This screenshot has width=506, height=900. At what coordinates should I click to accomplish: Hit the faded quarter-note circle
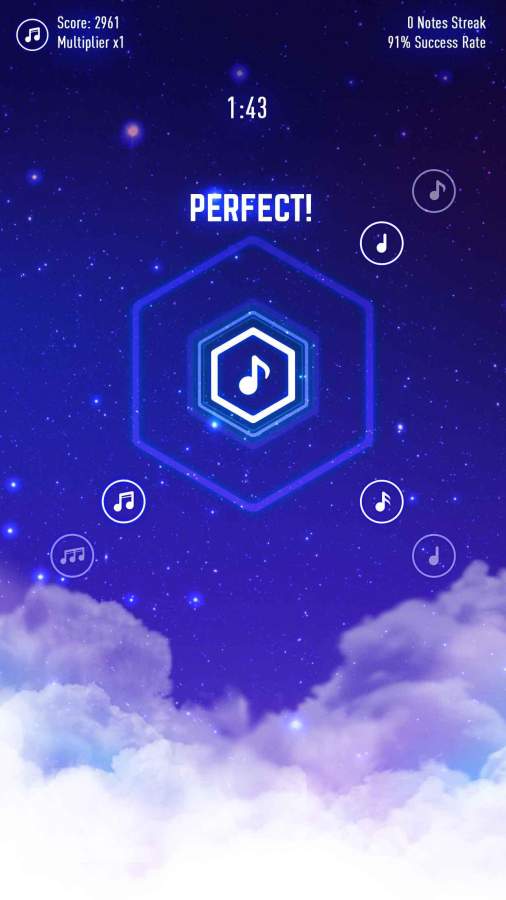tap(434, 555)
